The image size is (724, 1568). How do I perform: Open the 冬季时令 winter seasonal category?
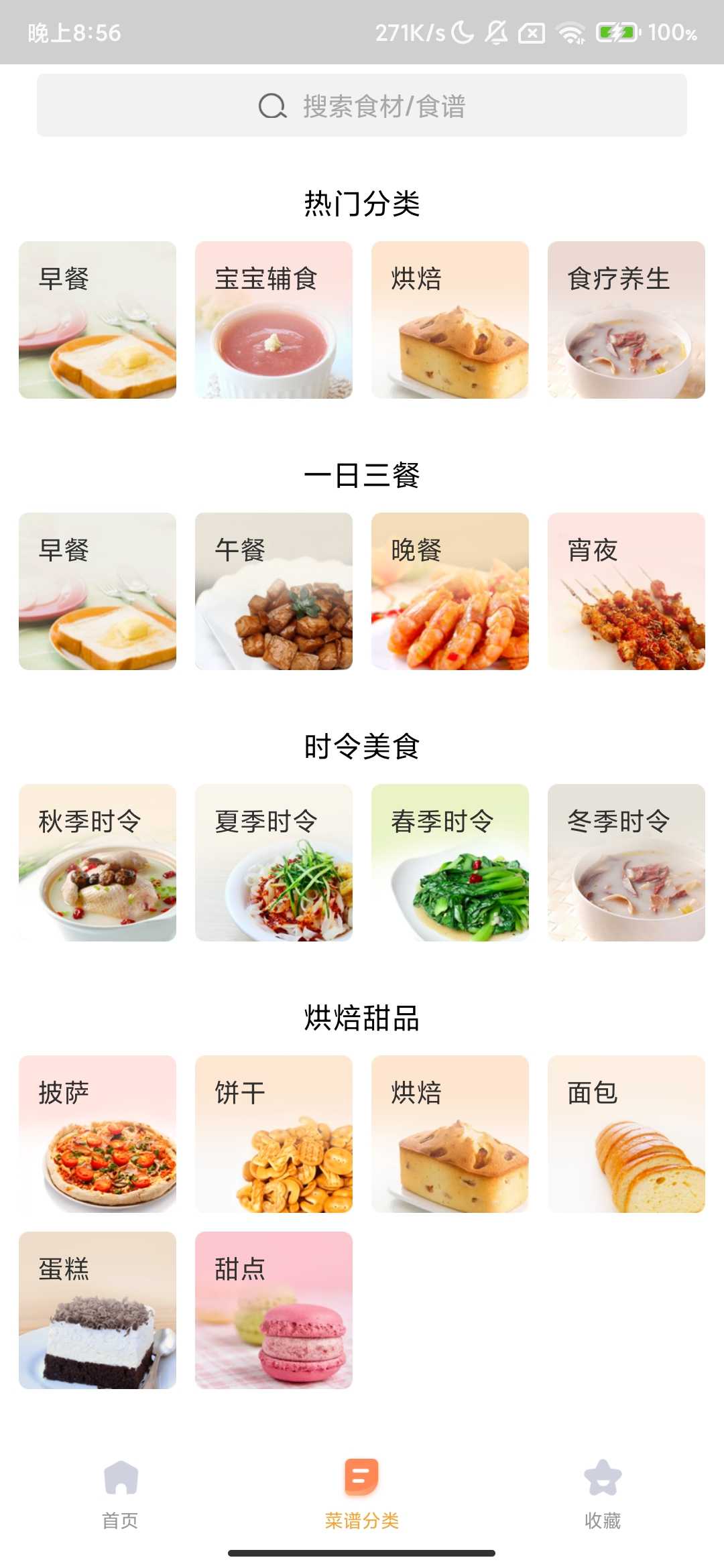click(x=626, y=864)
